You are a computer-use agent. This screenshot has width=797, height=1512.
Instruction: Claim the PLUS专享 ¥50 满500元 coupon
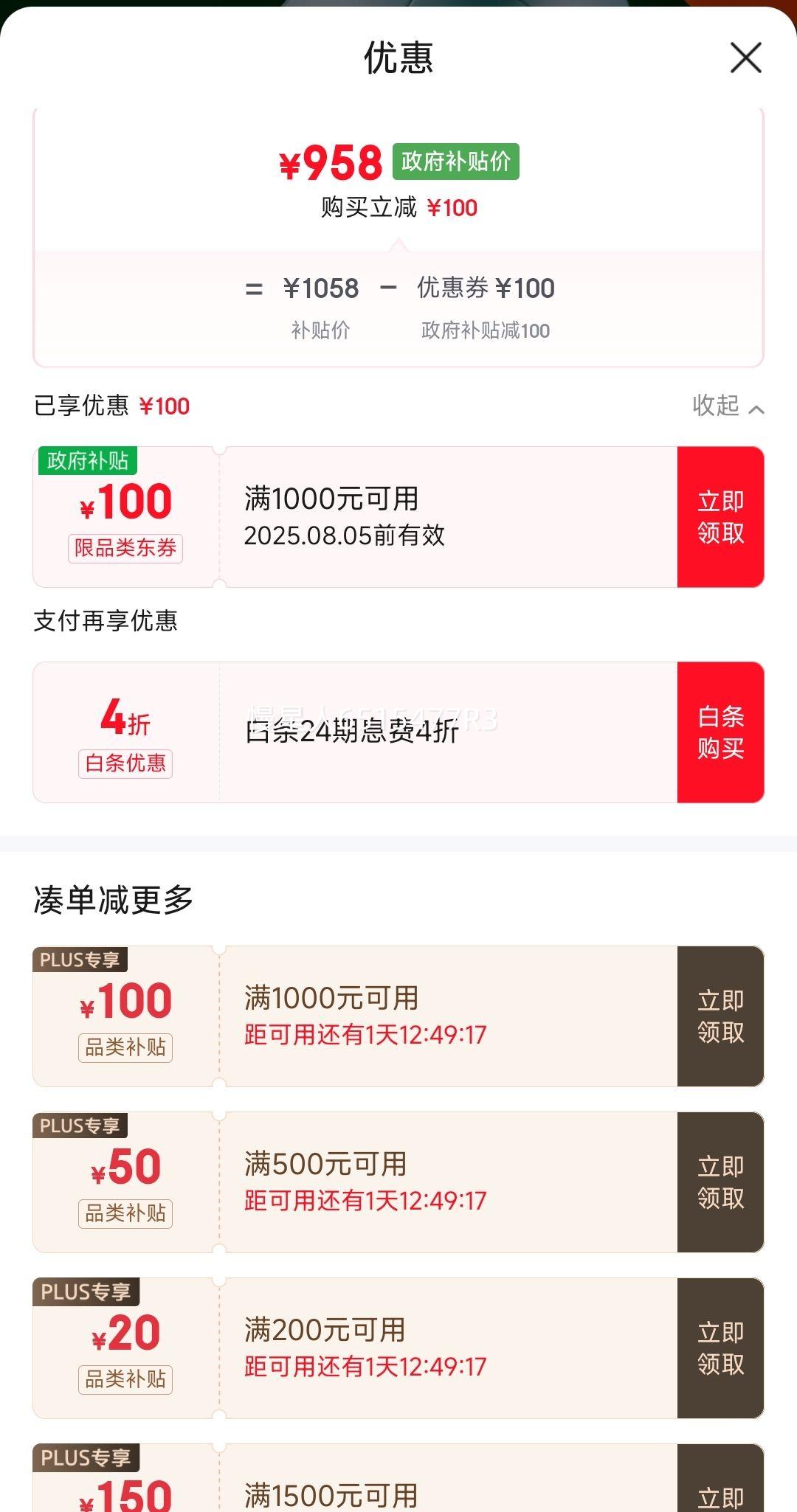click(x=720, y=1182)
